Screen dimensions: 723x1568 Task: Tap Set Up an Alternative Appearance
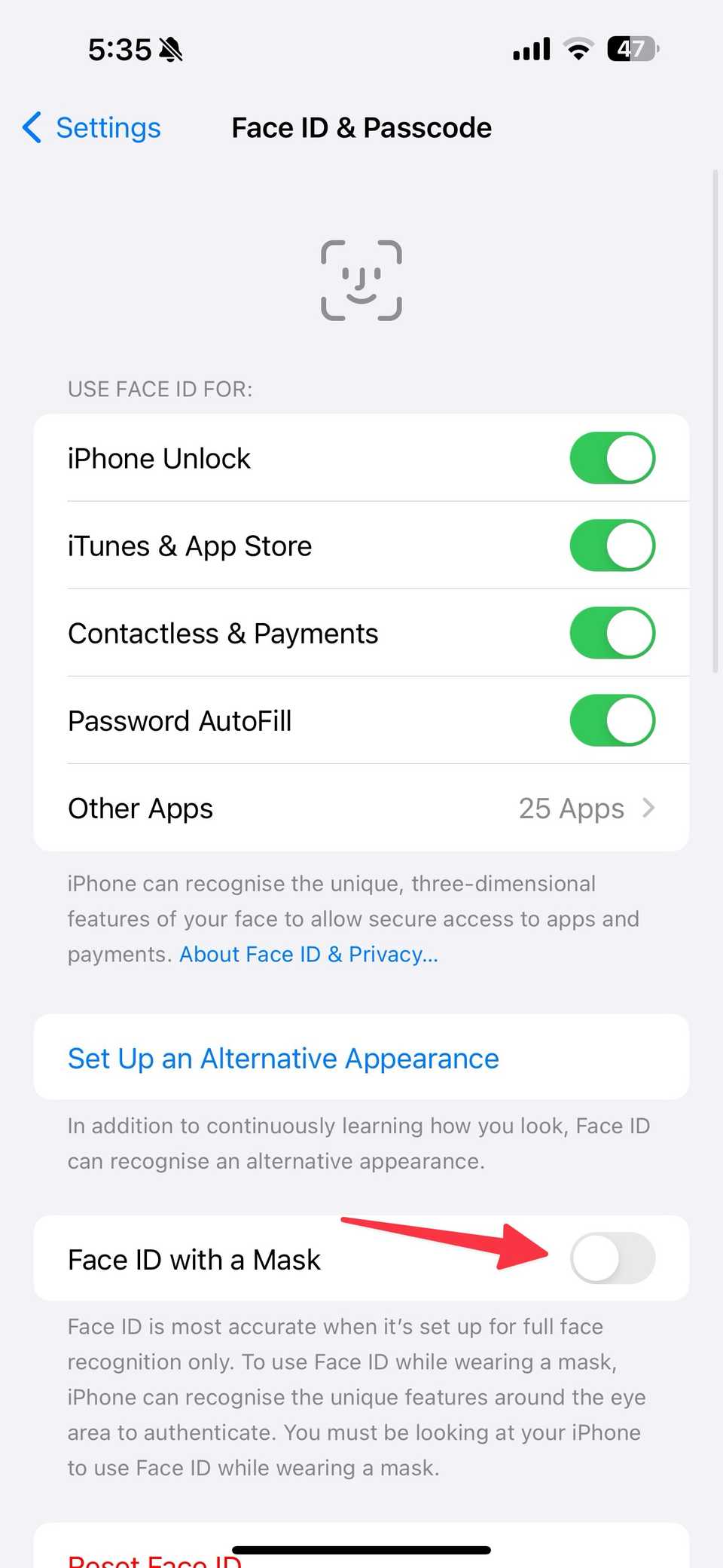pyautogui.click(x=282, y=1058)
